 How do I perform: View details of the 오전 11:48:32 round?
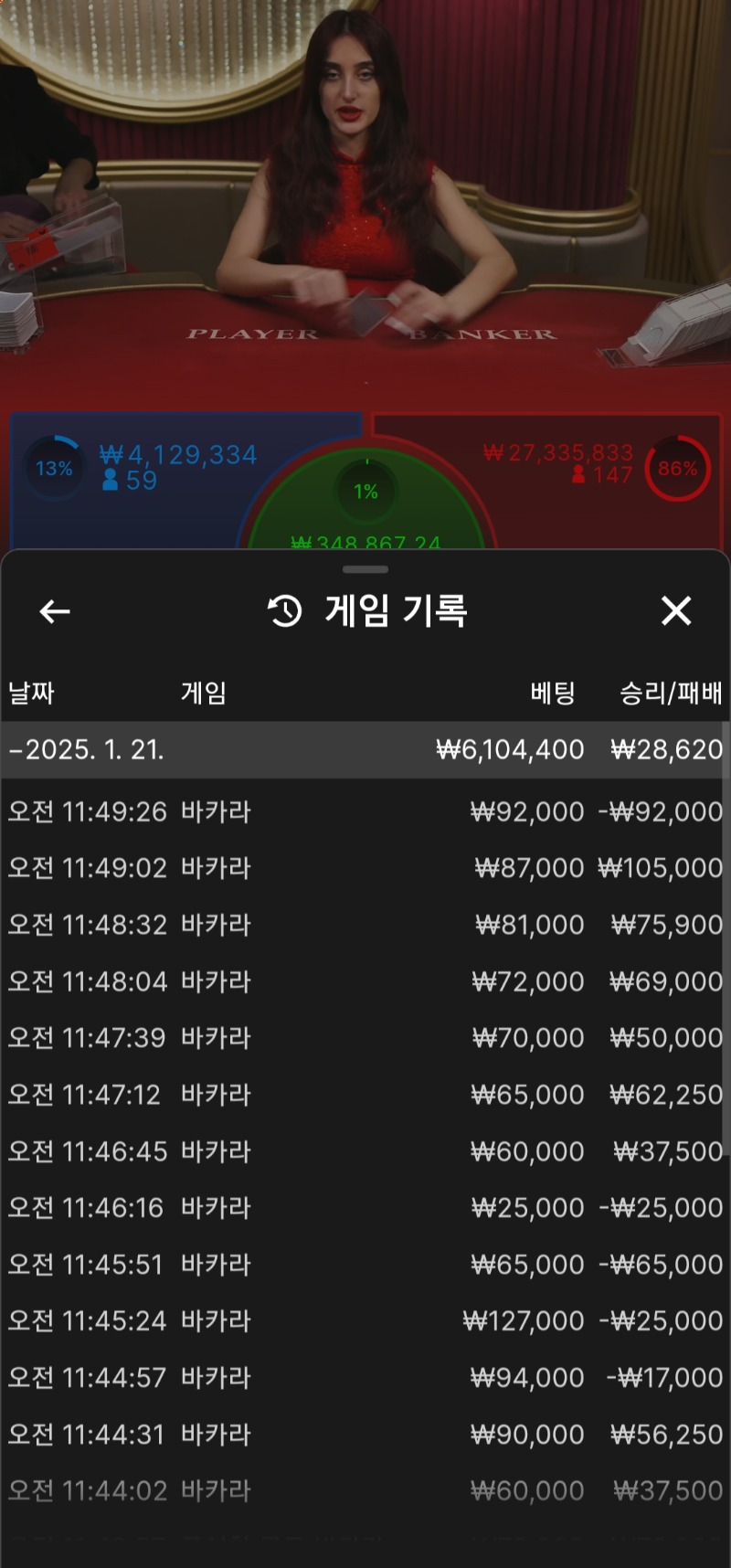[x=365, y=925]
